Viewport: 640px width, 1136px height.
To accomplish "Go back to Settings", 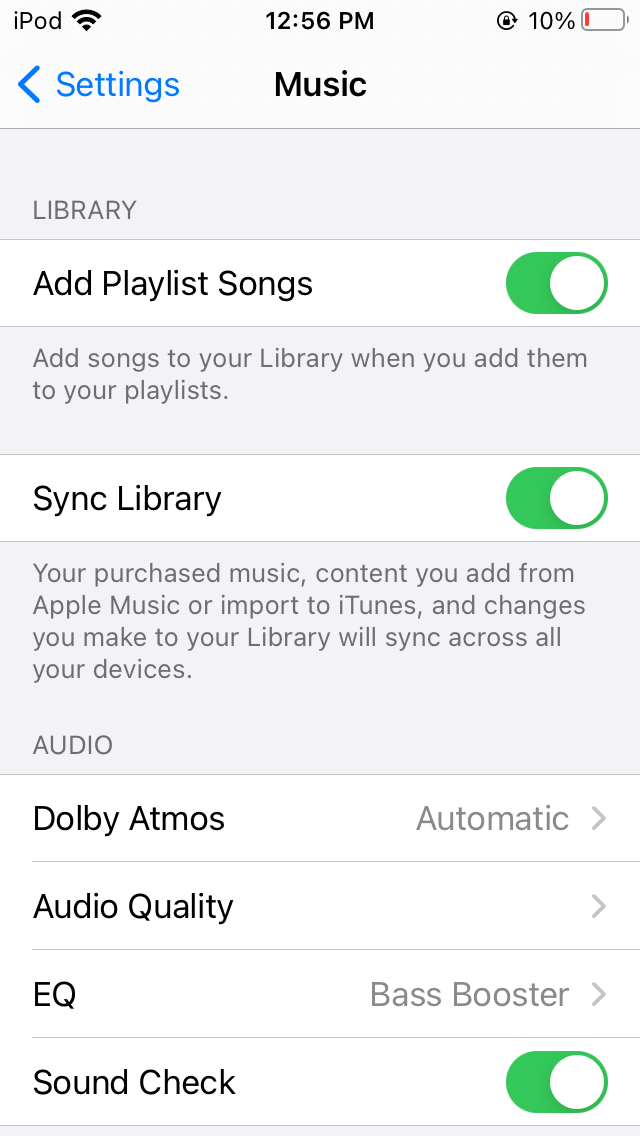I will pyautogui.click(x=99, y=85).
